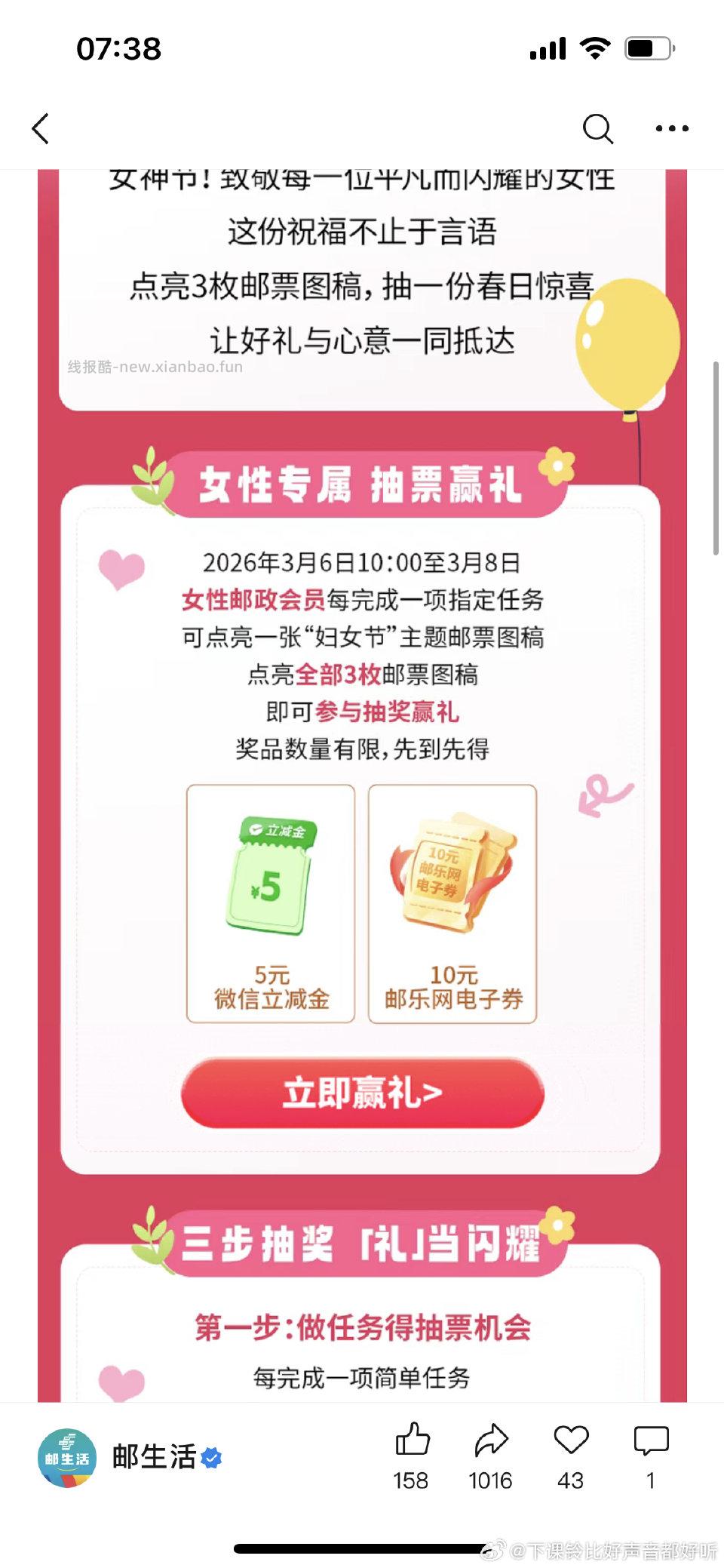The image size is (724, 1568).
Task: Tap the share count 1016
Action: (x=489, y=1480)
